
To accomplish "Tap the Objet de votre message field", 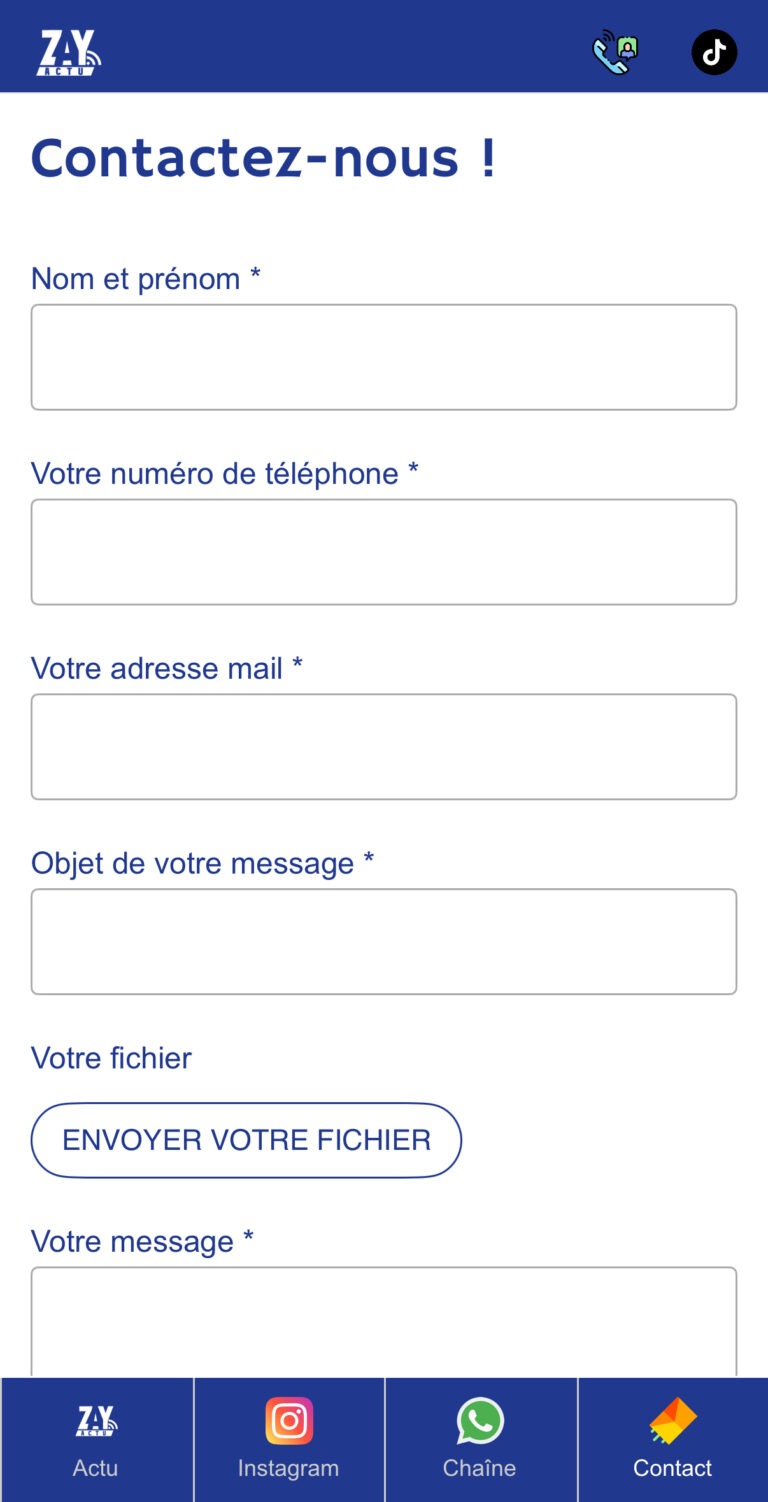I will pos(384,942).
